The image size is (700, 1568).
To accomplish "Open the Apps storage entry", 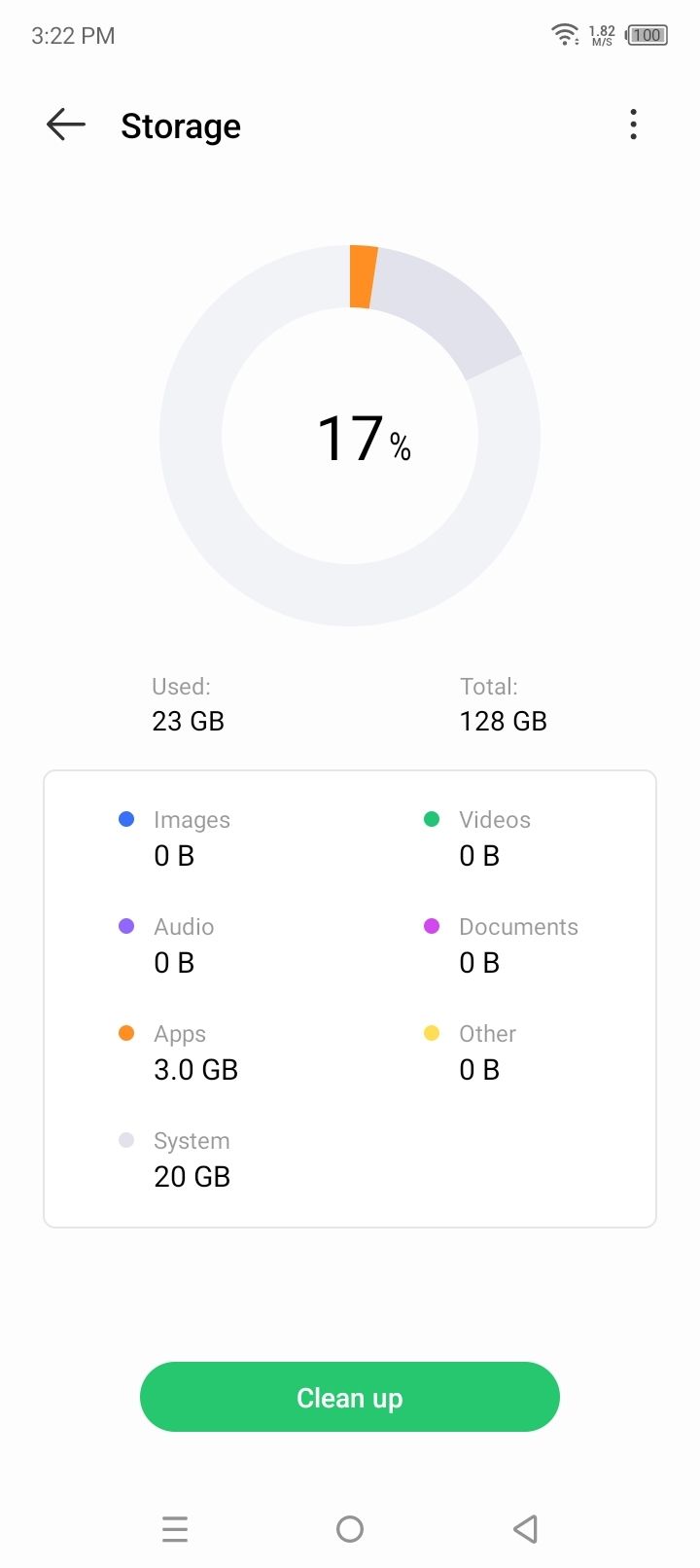I will coord(179,1051).
